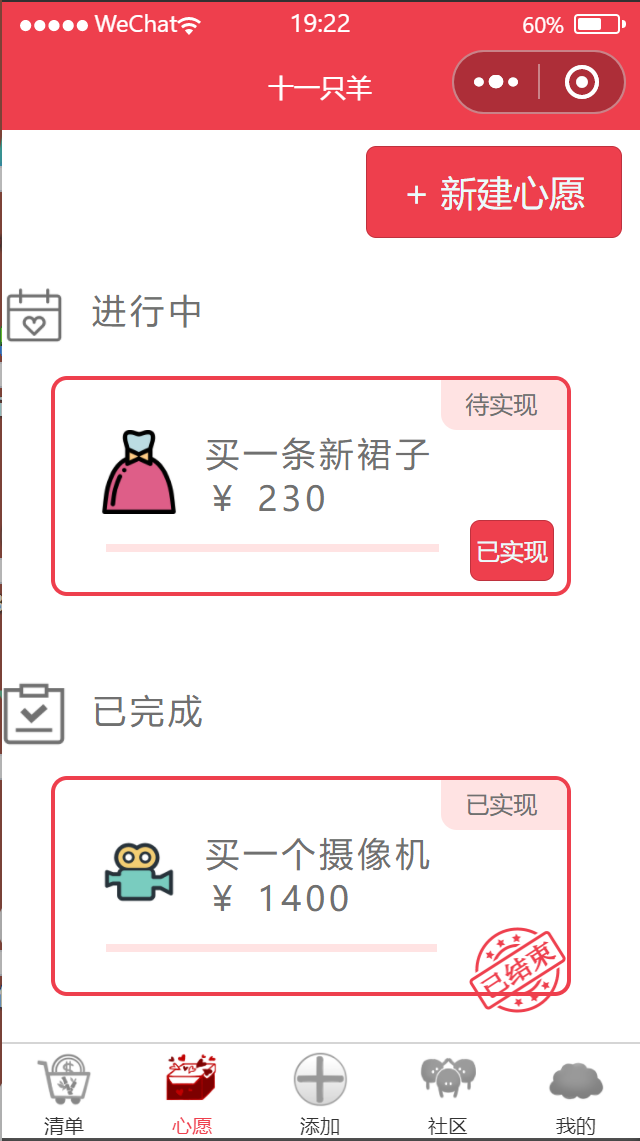Switch to the 清单 tab
This screenshot has width=640, height=1141.
point(64,1093)
